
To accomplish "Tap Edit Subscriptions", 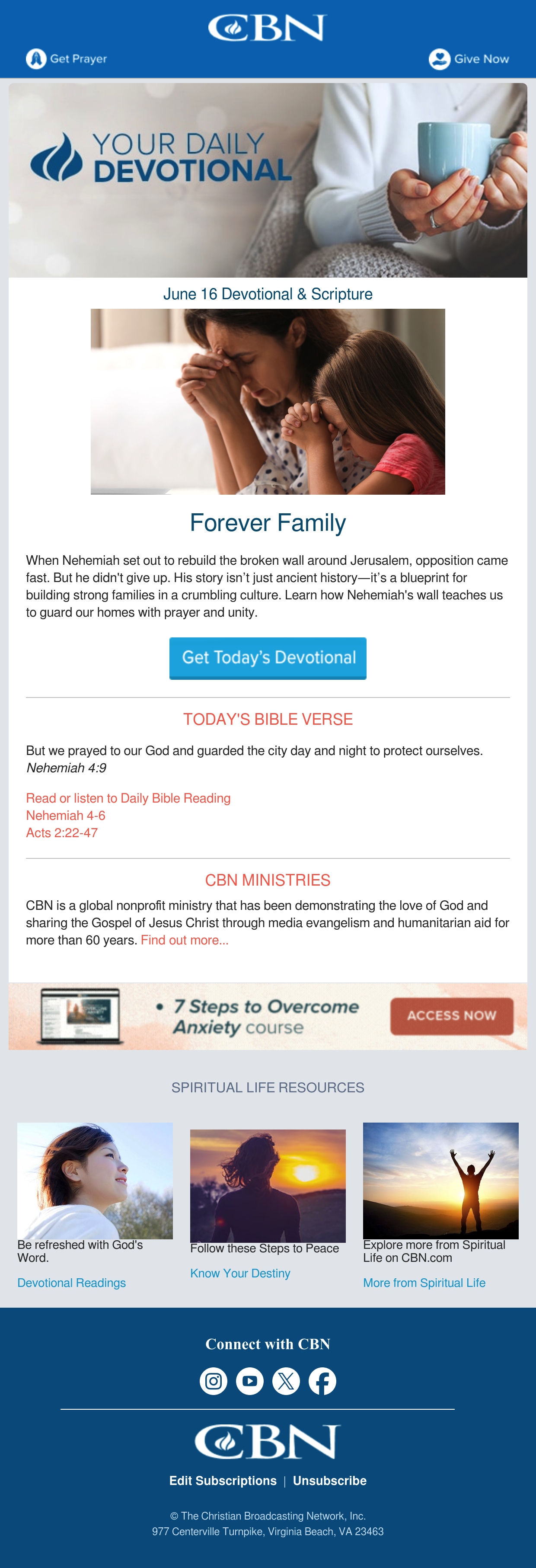I will [x=223, y=1480].
